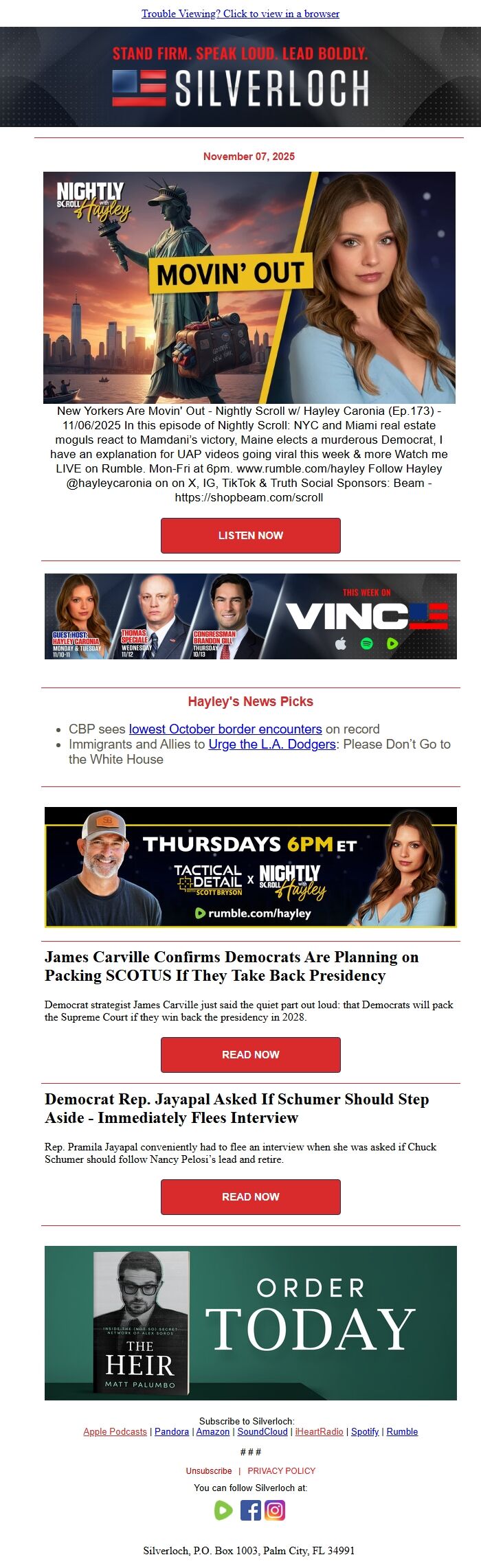481x1568 pixels.
Task: Open the Thursdays 6PM Tactical Detail banner
Action: (x=250, y=867)
